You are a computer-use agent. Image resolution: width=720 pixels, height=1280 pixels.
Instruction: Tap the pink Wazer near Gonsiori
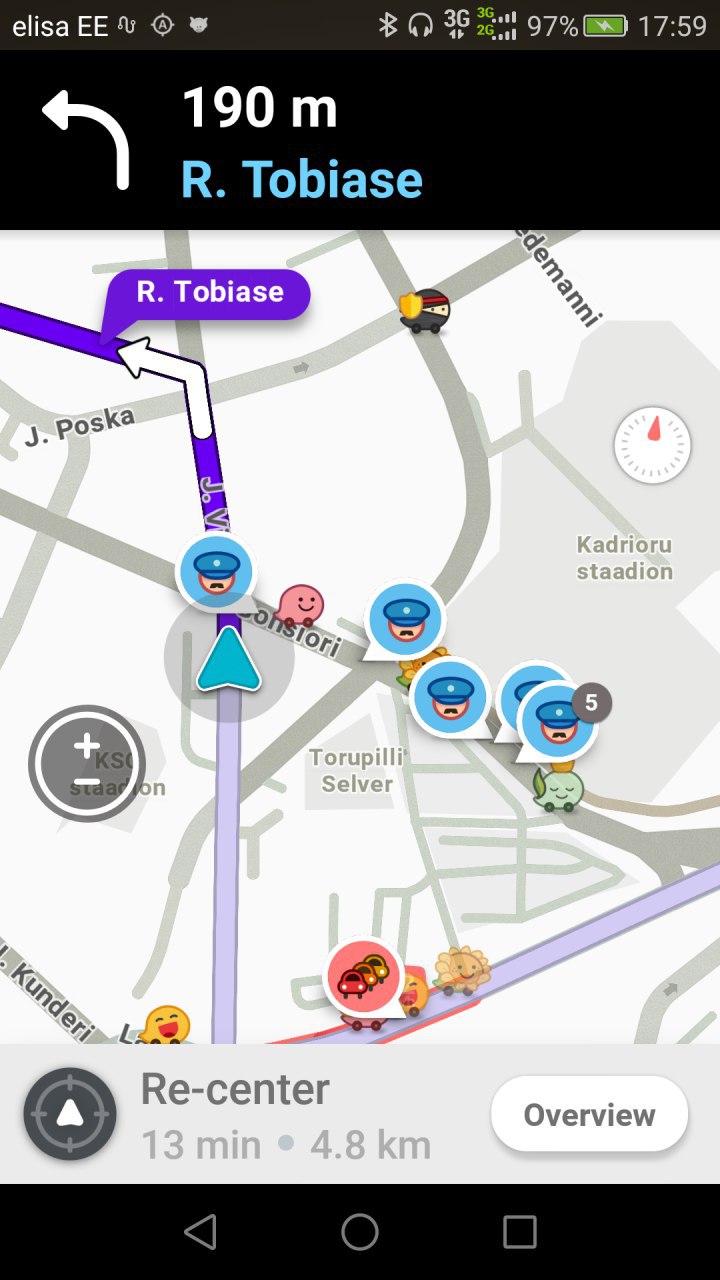coord(301,606)
